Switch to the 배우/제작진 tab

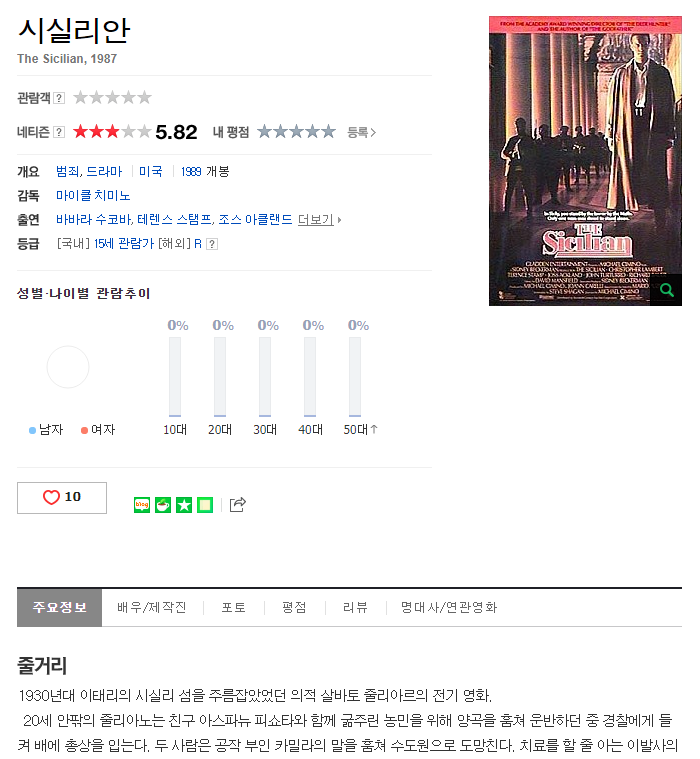point(152,607)
